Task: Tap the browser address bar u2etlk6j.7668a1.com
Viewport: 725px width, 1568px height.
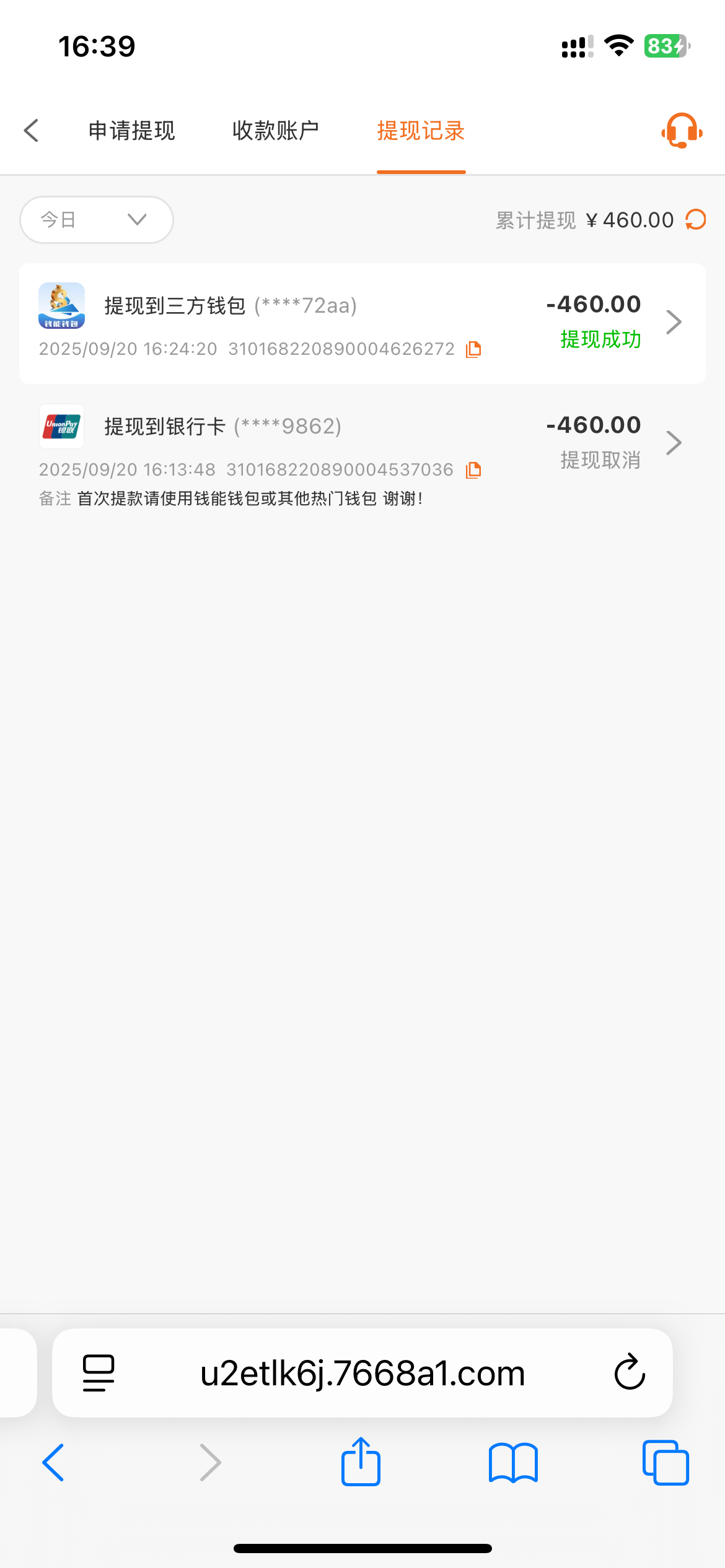Action: 362,1373
